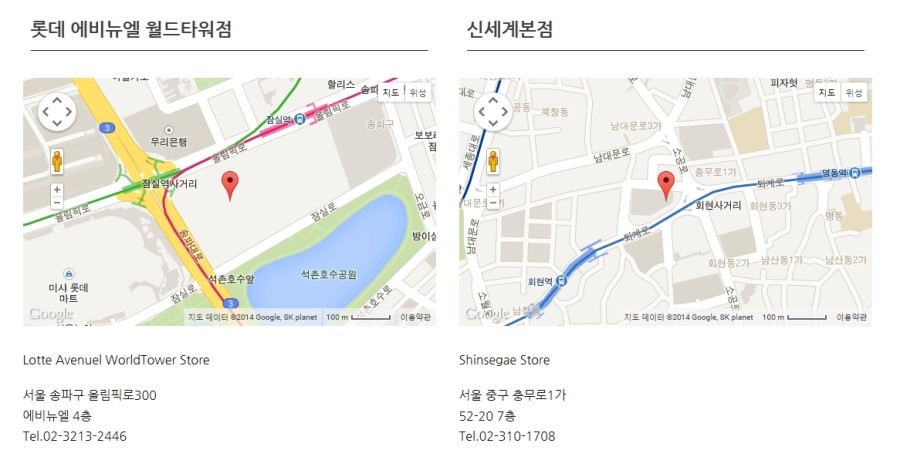Tap the pan control on Lotte map
This screenshot has height=460, width=900.
pos(57,112)
